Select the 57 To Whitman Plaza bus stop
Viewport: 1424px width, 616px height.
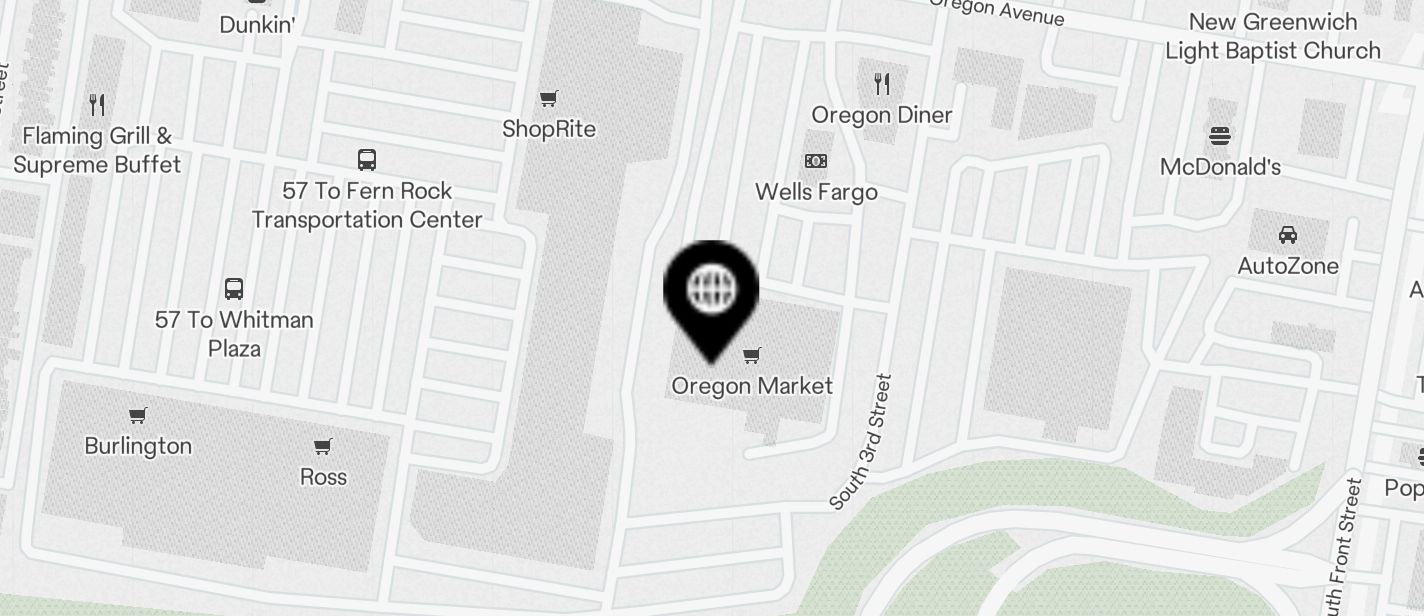coord(234,290)
